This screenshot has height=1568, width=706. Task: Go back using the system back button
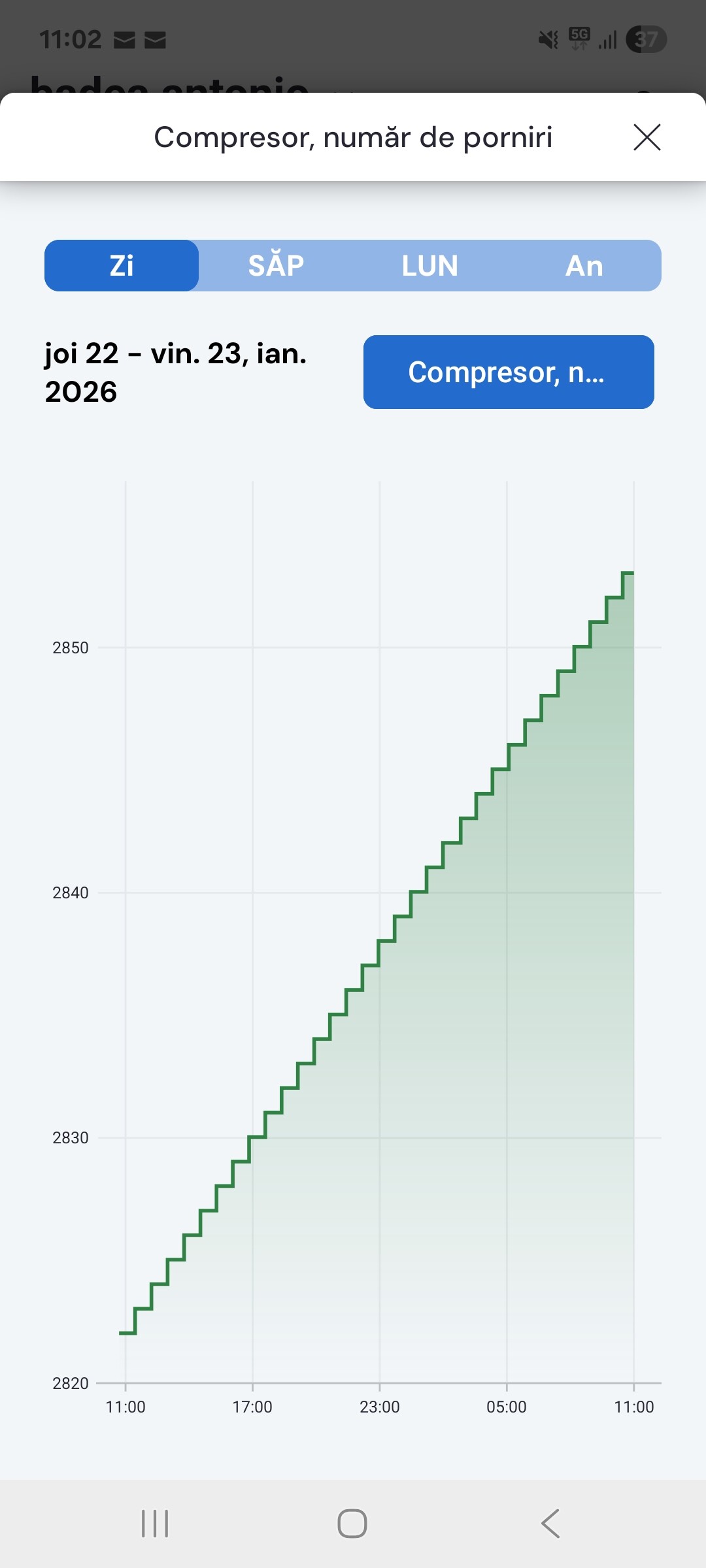tap(550, 1524)
